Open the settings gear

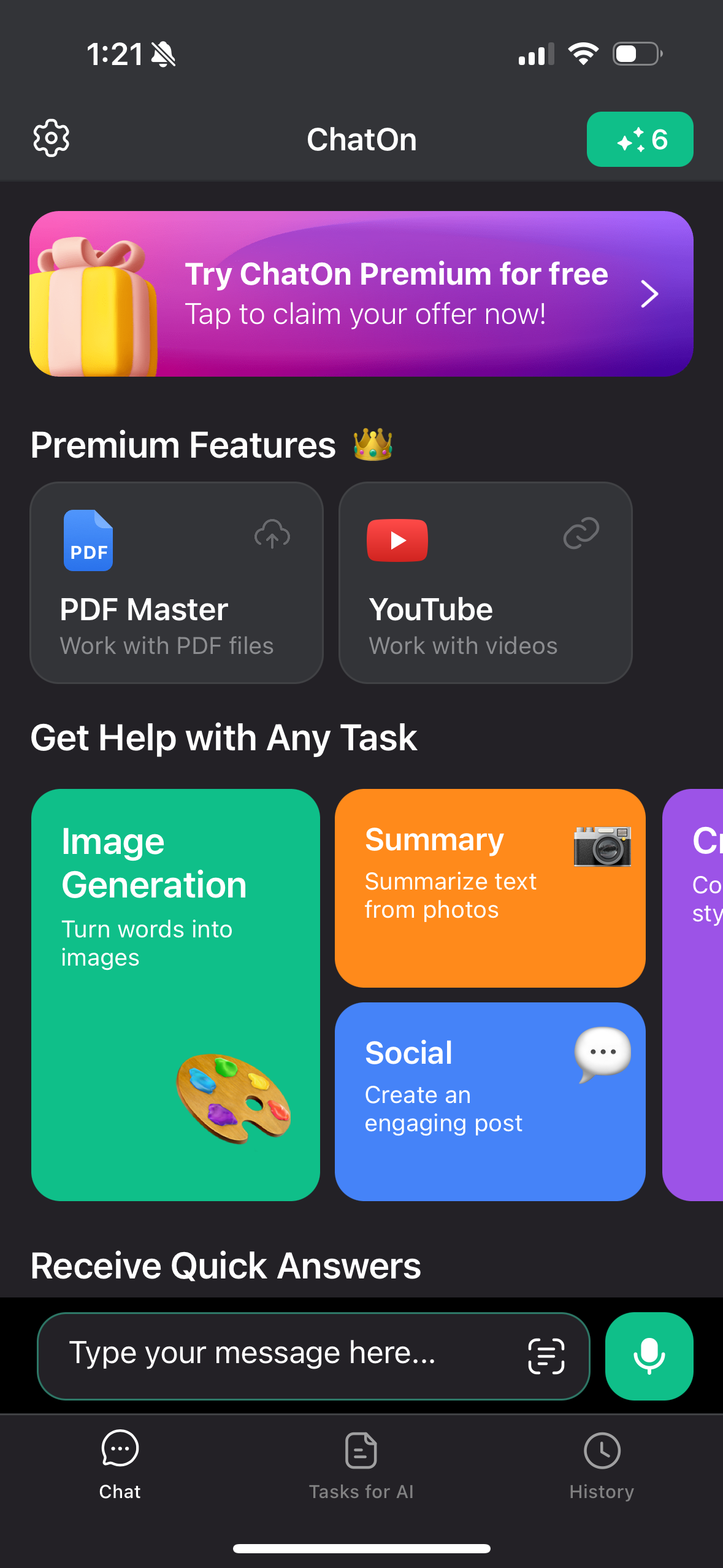tap(51, 139)
